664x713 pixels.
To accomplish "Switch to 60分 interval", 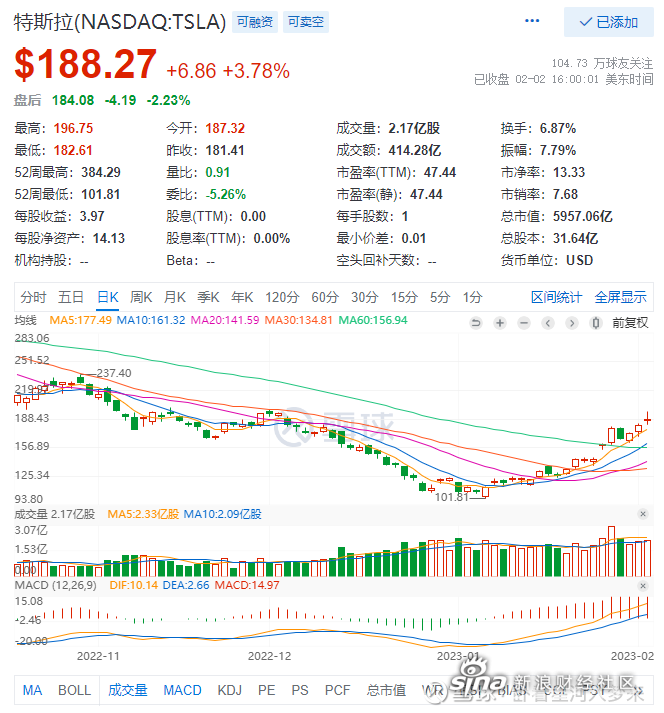I will point(325,297).
